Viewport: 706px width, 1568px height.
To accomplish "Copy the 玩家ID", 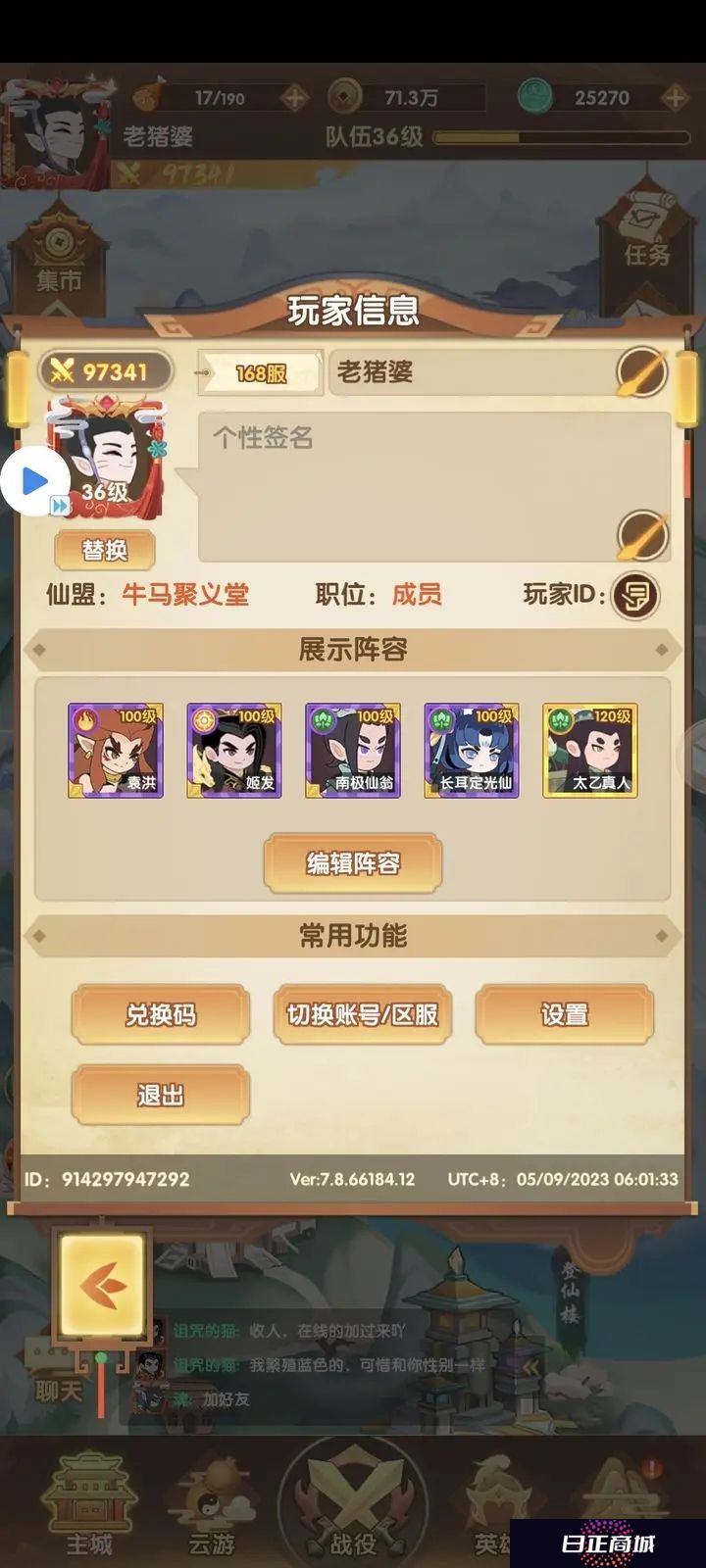I will point(634,595).
